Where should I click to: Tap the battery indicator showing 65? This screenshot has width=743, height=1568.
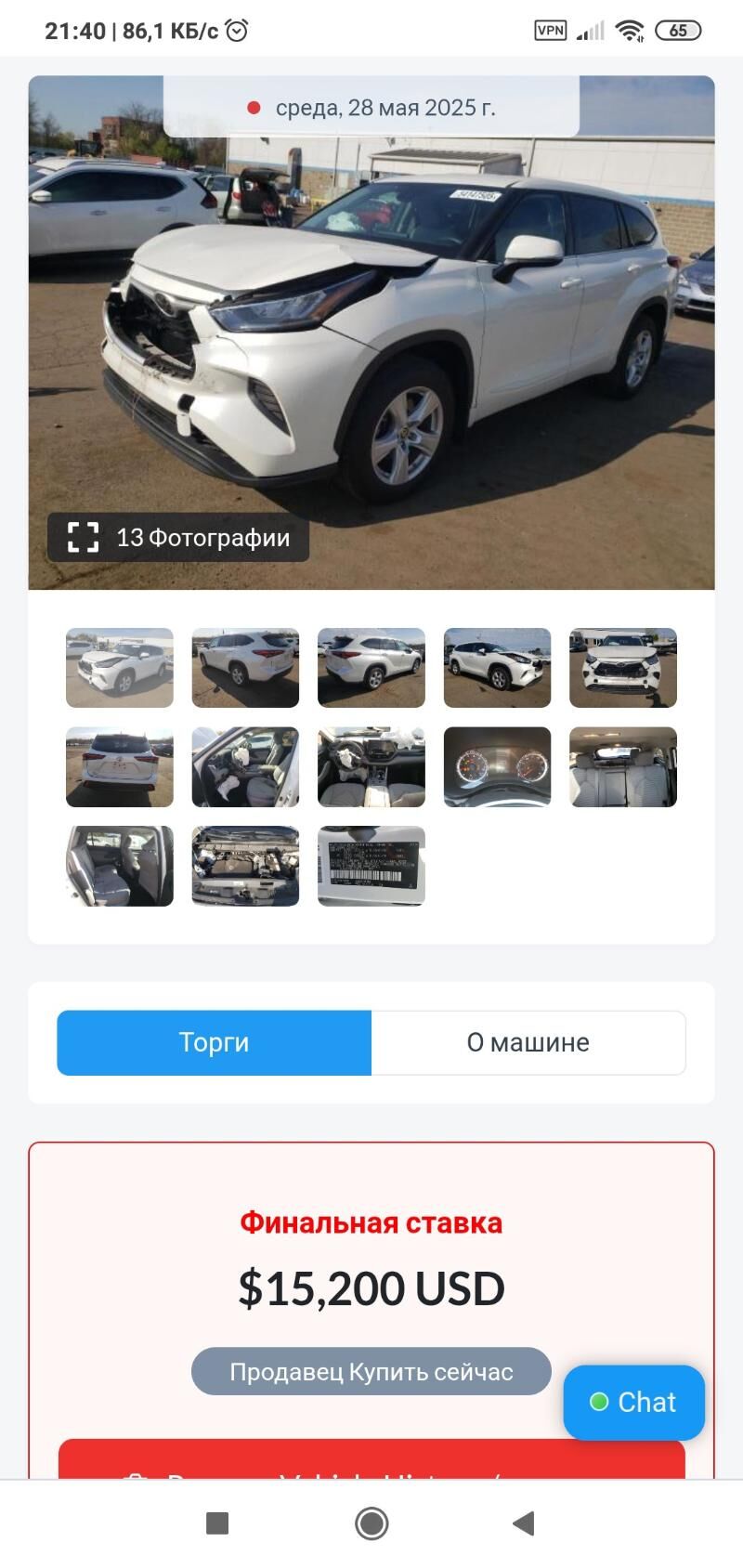[679, 30]
